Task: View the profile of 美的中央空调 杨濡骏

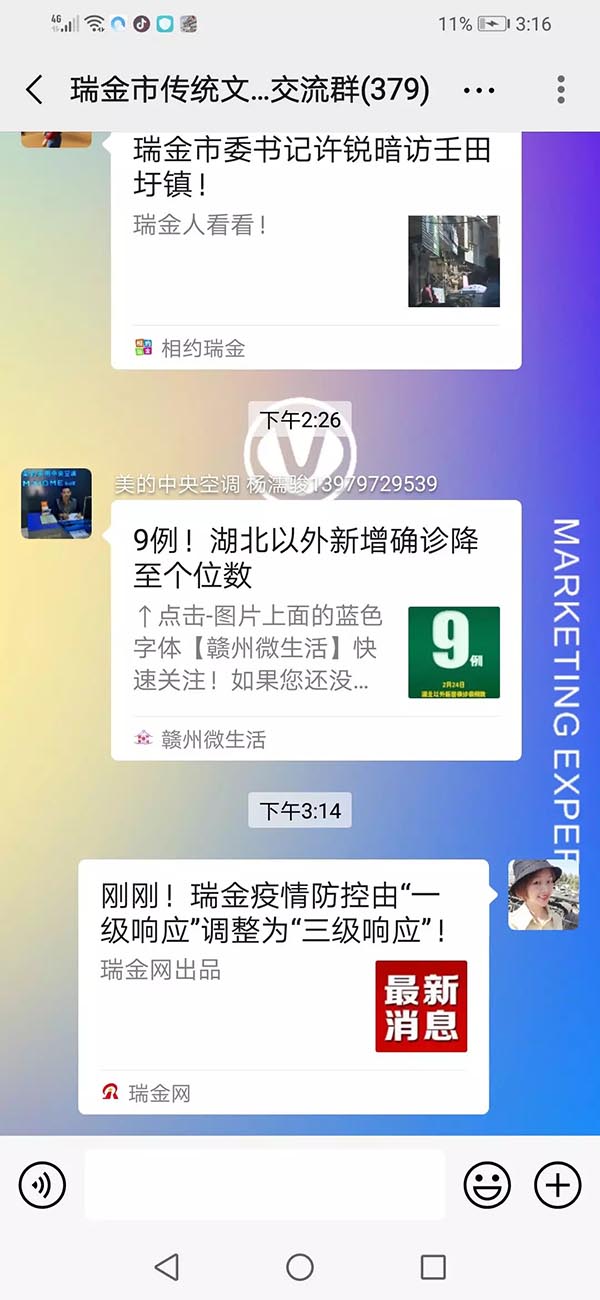Action: 56,503
